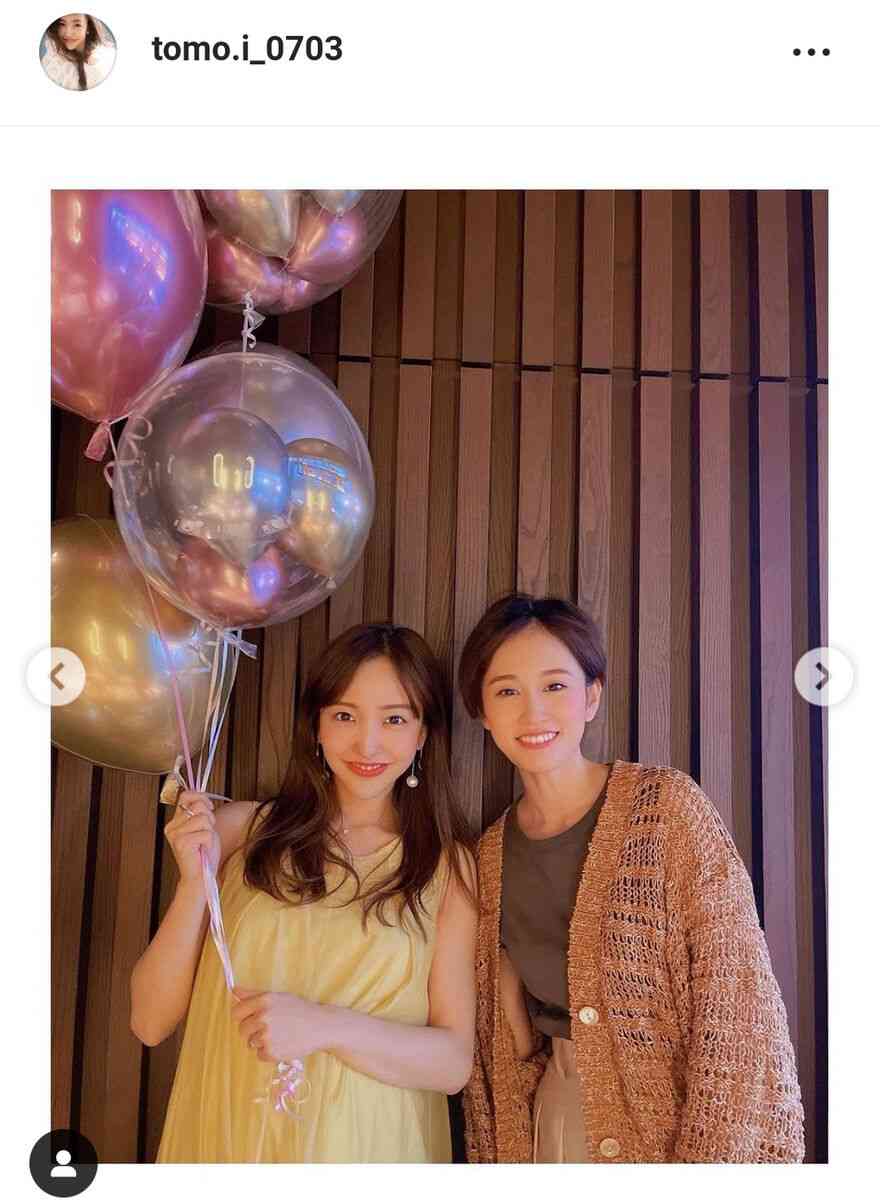The width and height of the screenshot is (880, 1200).
Task: Open the tomo.i_0703 username link
Action: (x=247, y=49)
